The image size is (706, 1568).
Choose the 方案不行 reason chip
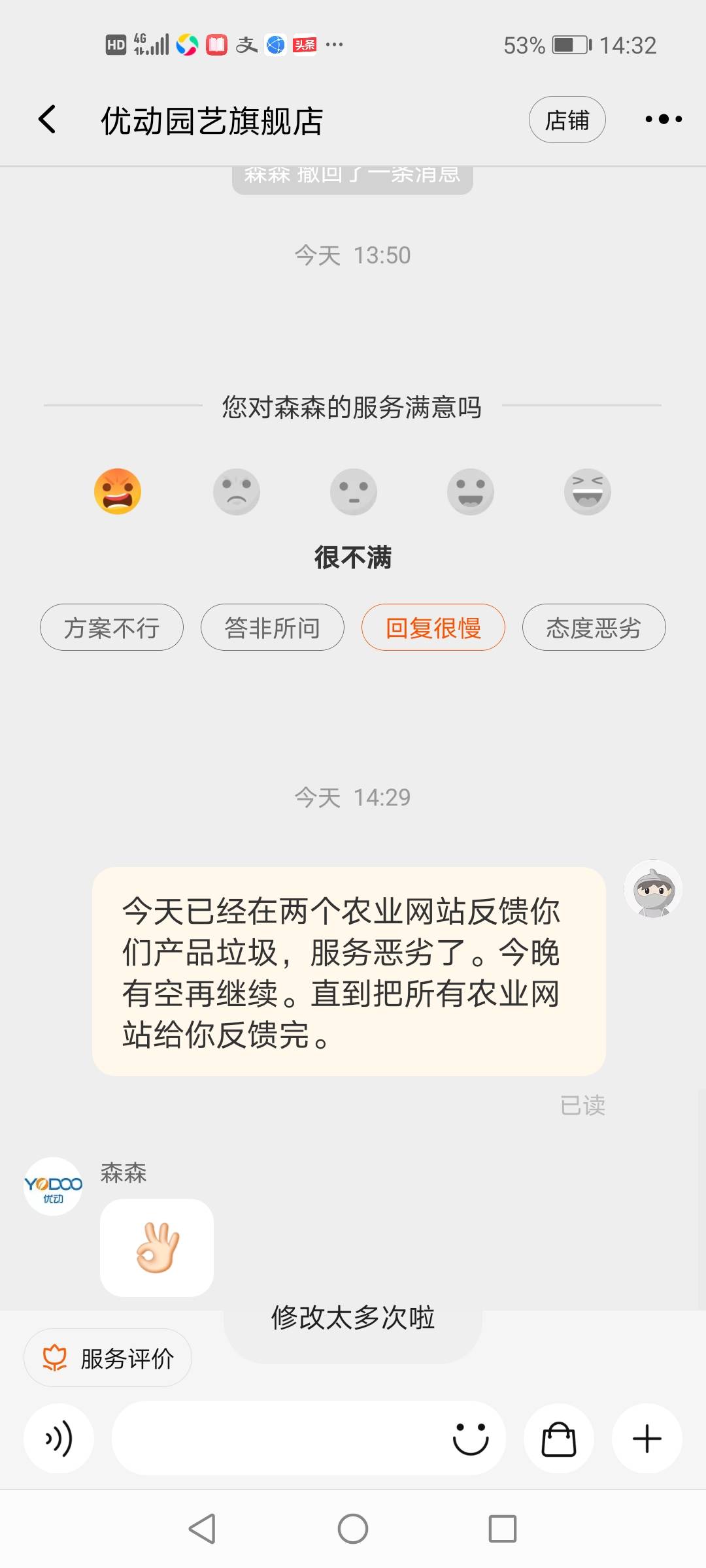(x=112, y=627)
